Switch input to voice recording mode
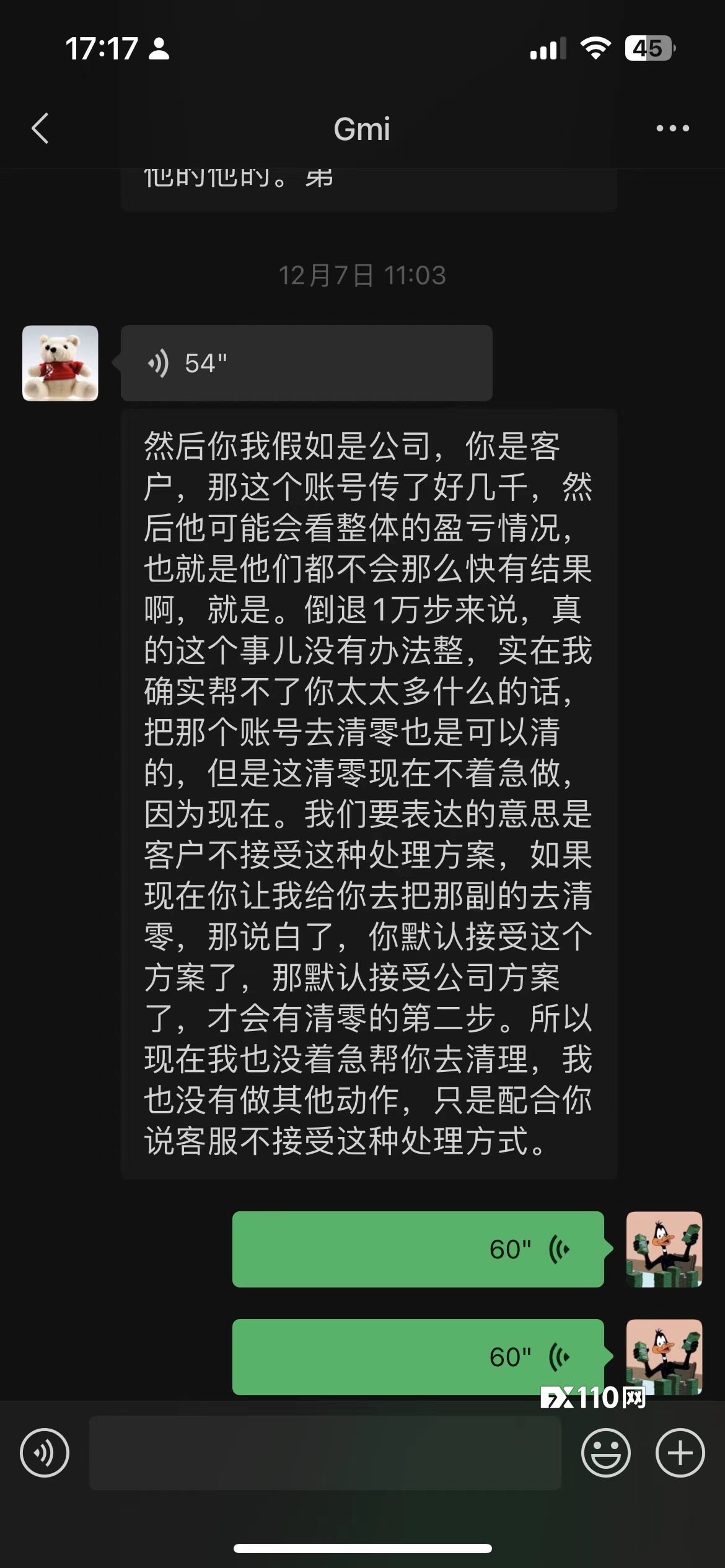This screenshot has height=1568, width=725. tap(45, 1452)
